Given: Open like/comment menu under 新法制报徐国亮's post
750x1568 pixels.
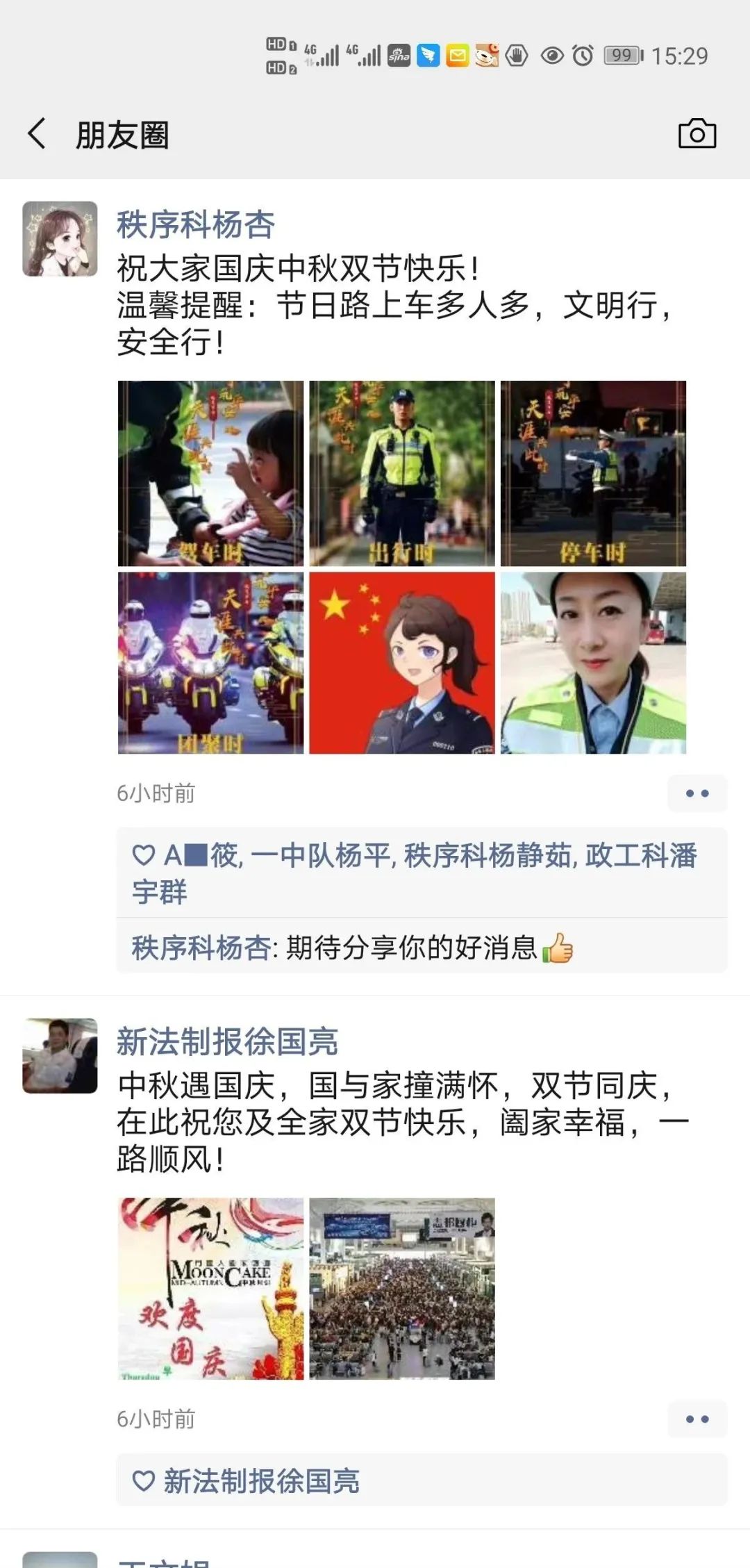Looking at the screenshot, I should pos(697,1419).
